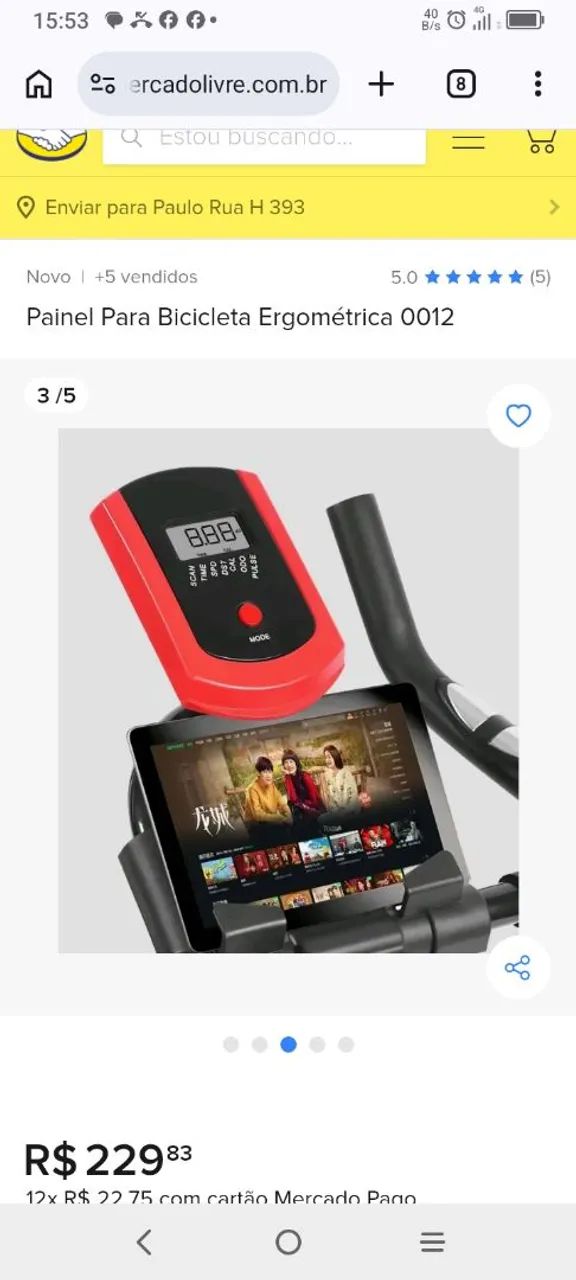The width and height of the screenshot is (576, 1280).
Task: Go back with system navigation arrow
Action: [x=144, y=1242]
